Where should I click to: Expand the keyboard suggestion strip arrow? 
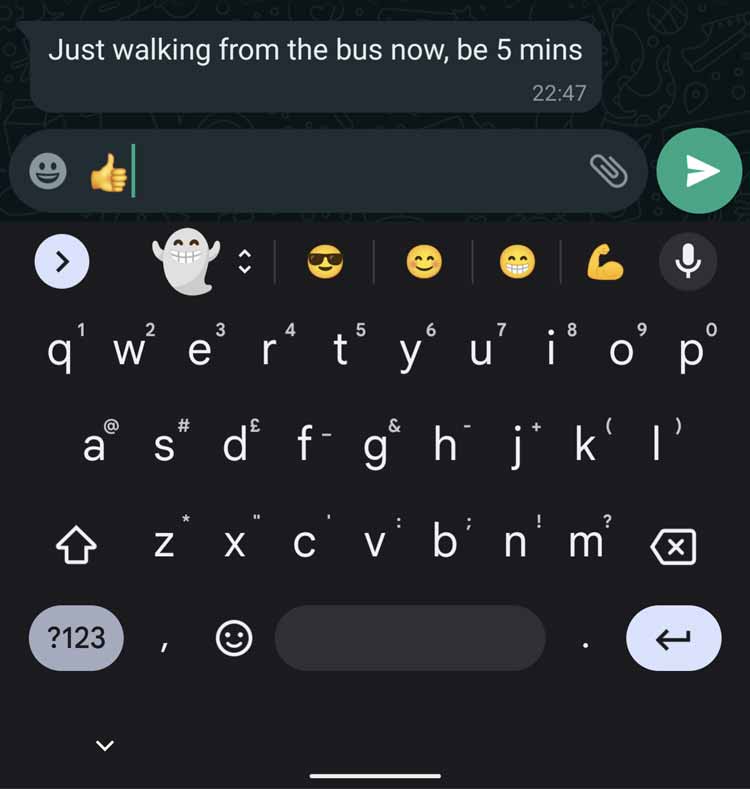pos(62,262)
